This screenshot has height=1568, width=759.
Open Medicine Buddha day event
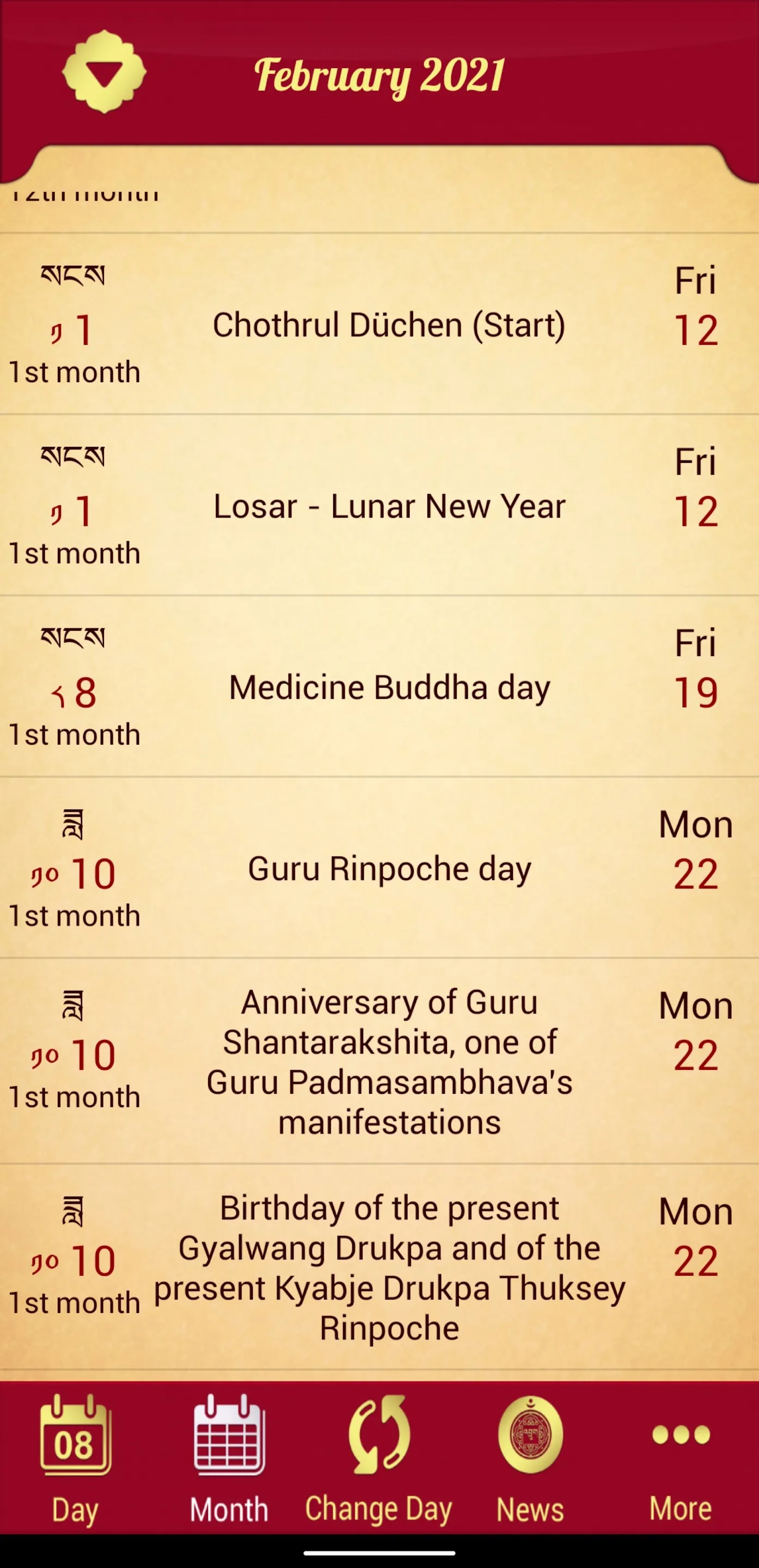(379, 687)
